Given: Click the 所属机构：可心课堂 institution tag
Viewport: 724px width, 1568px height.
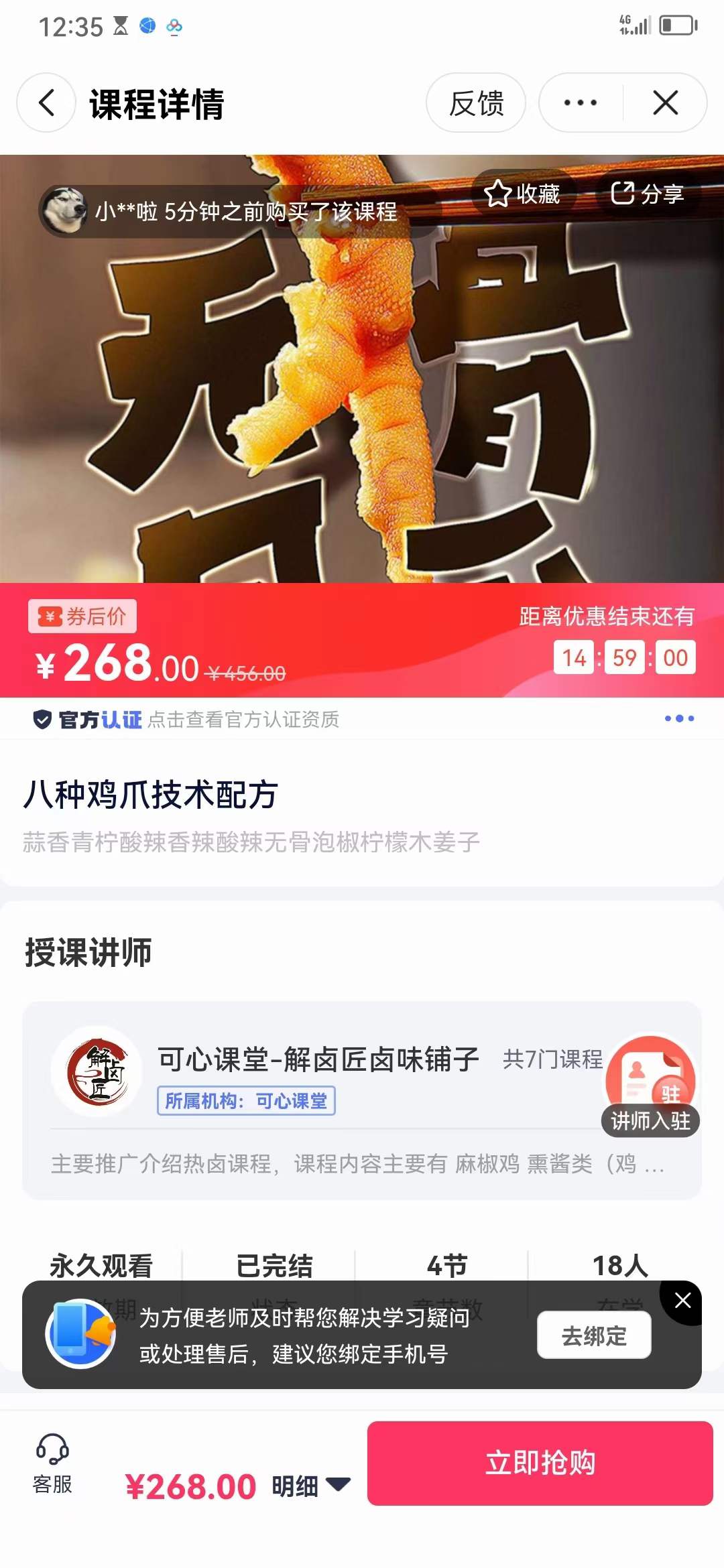Looking at the screenshot, I should [x=247, y=1102].
